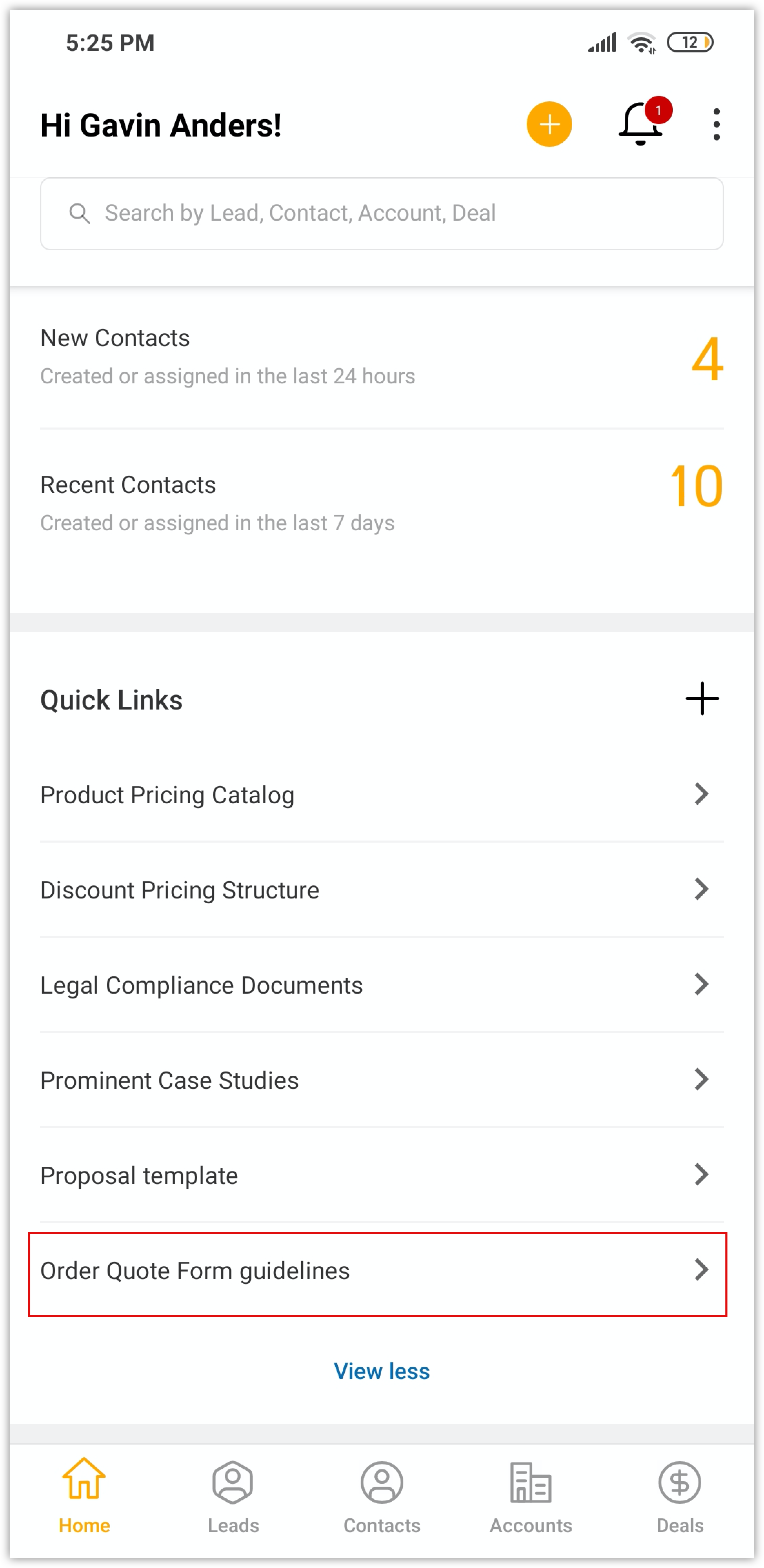View Recent Contacts from last 7 days
The image size is (764, 1568).
(382, 503)
